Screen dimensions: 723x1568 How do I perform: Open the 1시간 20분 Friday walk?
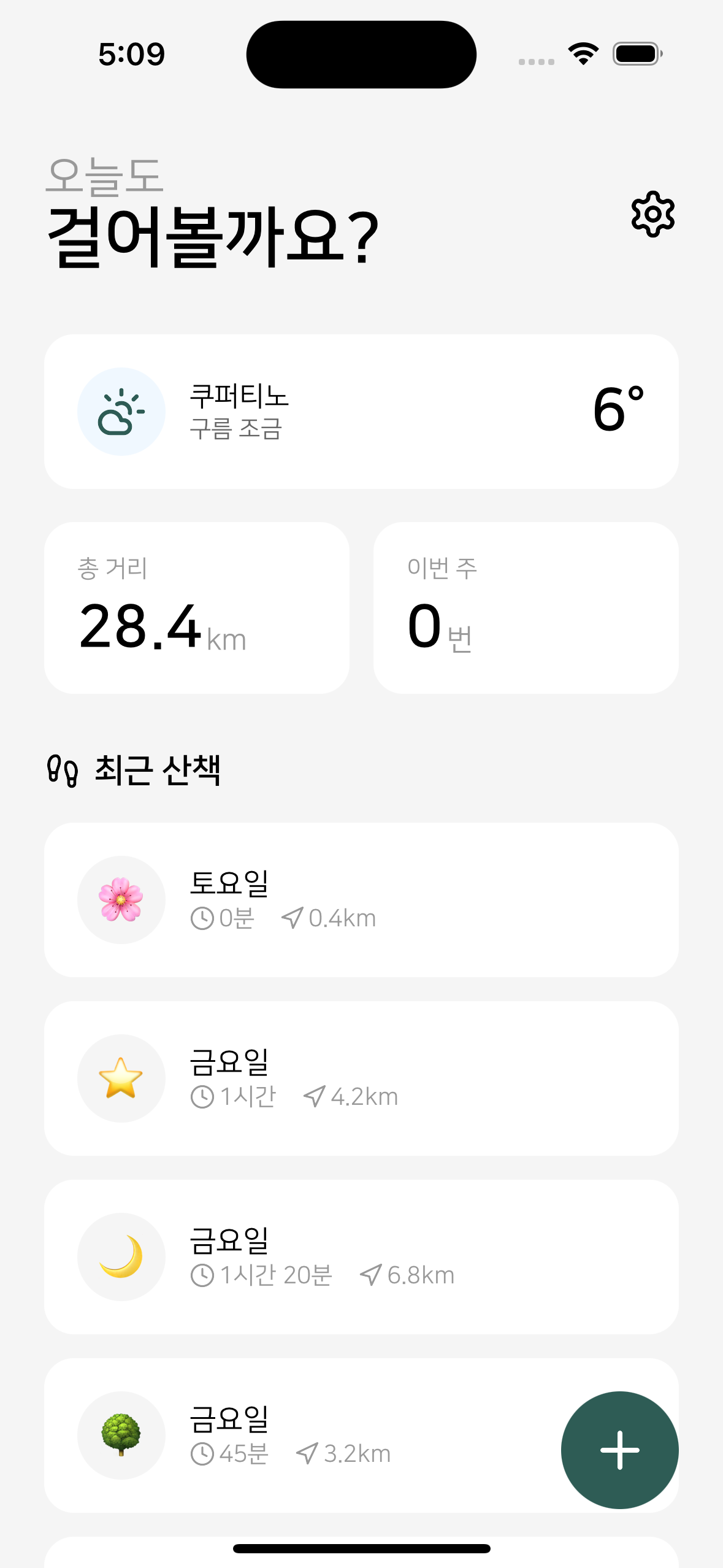pos(362,1257)
